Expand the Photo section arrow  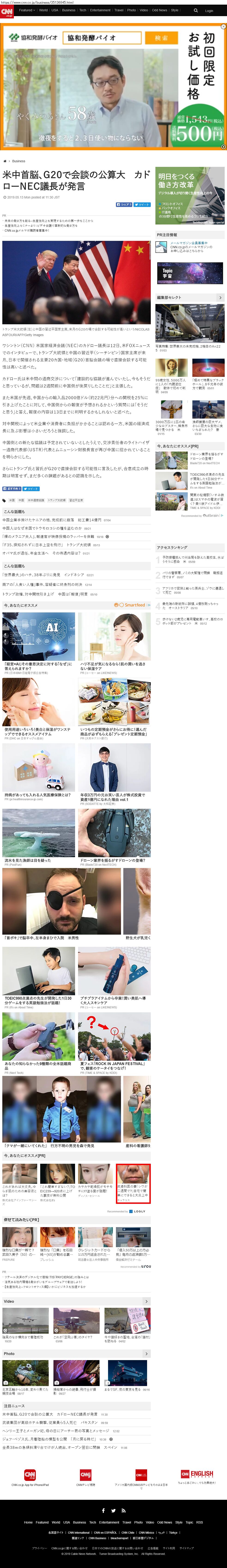(x=146, y=1354)
